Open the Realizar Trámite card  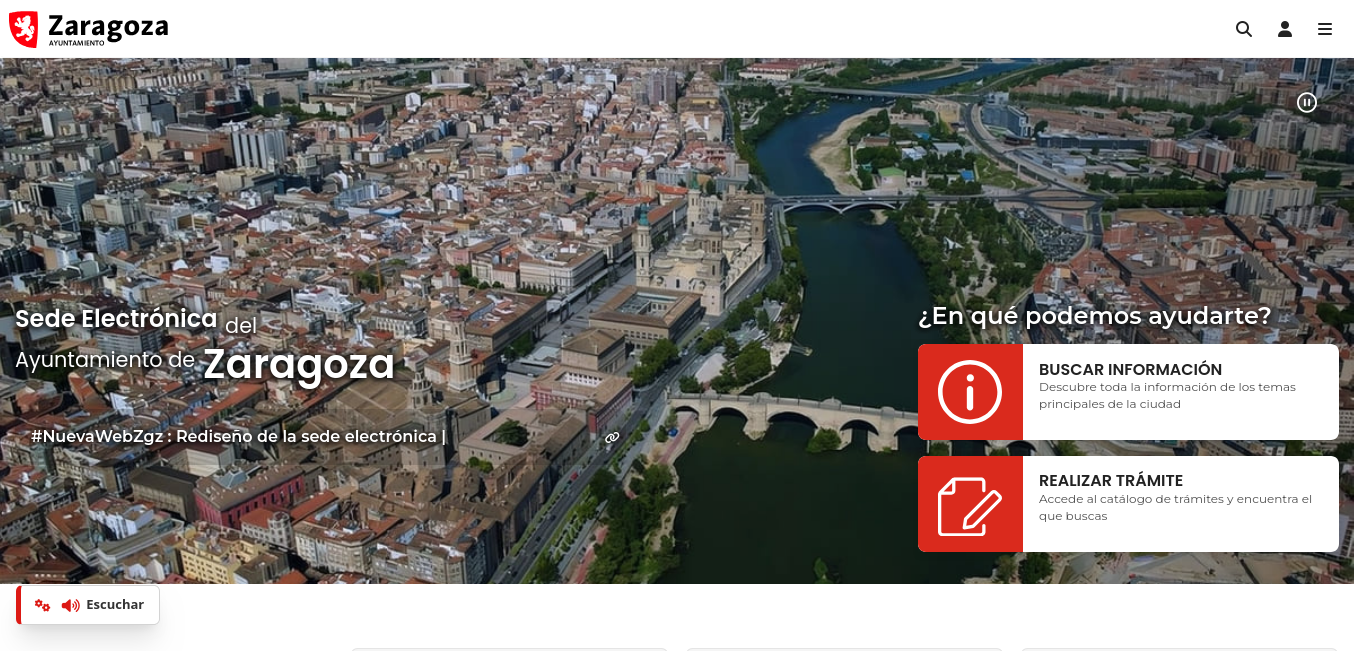pos(1128,504)
